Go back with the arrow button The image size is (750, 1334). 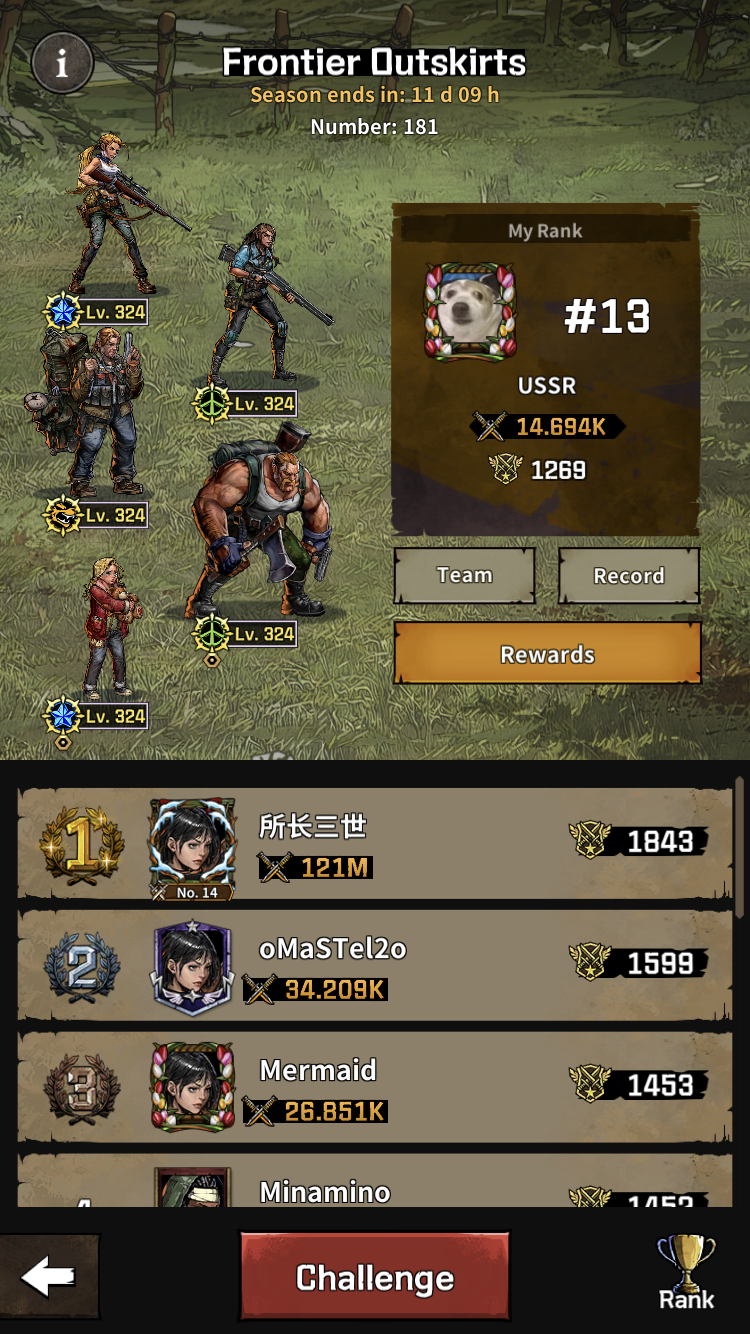tap(49, 1276)
